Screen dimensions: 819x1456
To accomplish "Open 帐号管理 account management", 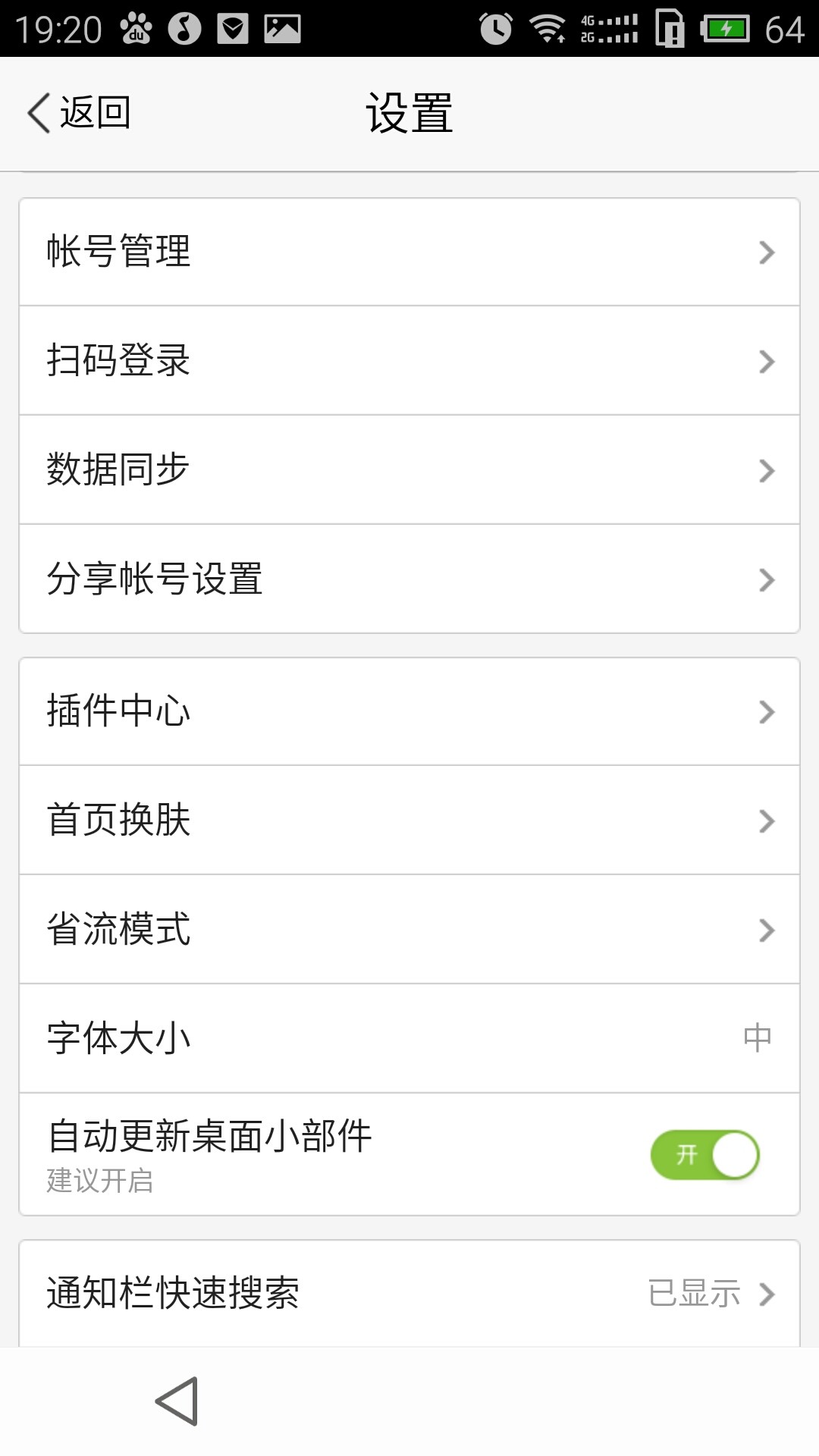I will pos(409,252).
